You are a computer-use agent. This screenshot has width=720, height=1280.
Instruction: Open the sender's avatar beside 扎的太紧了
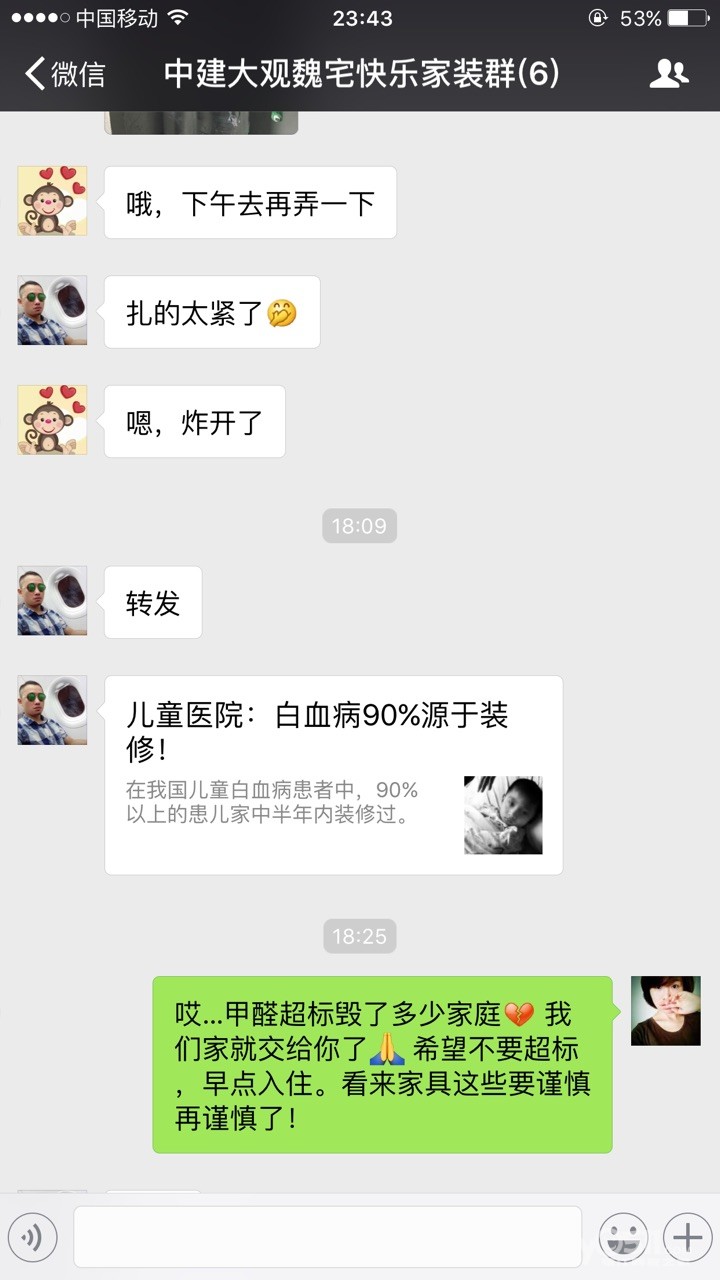coord(52,310)
